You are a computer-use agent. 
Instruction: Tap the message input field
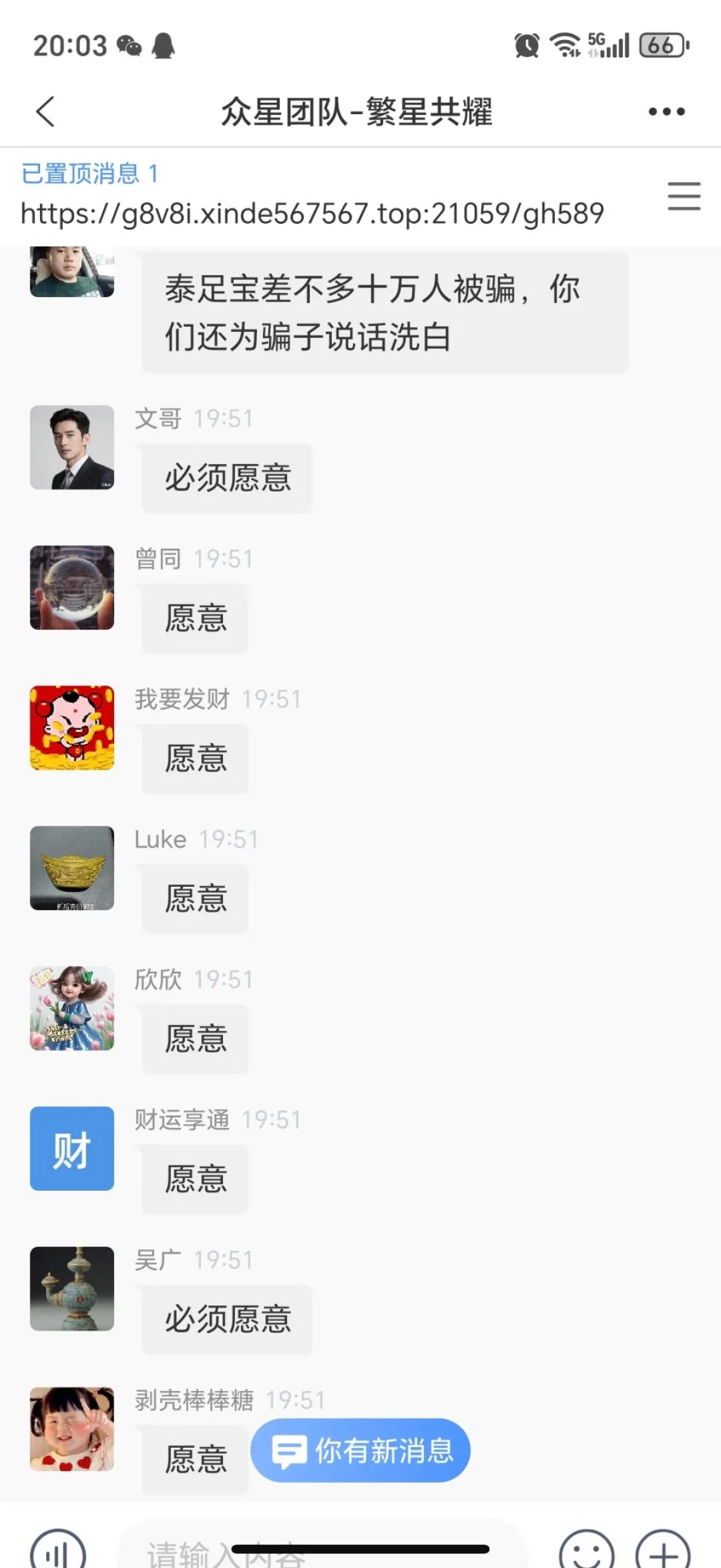320,1548
